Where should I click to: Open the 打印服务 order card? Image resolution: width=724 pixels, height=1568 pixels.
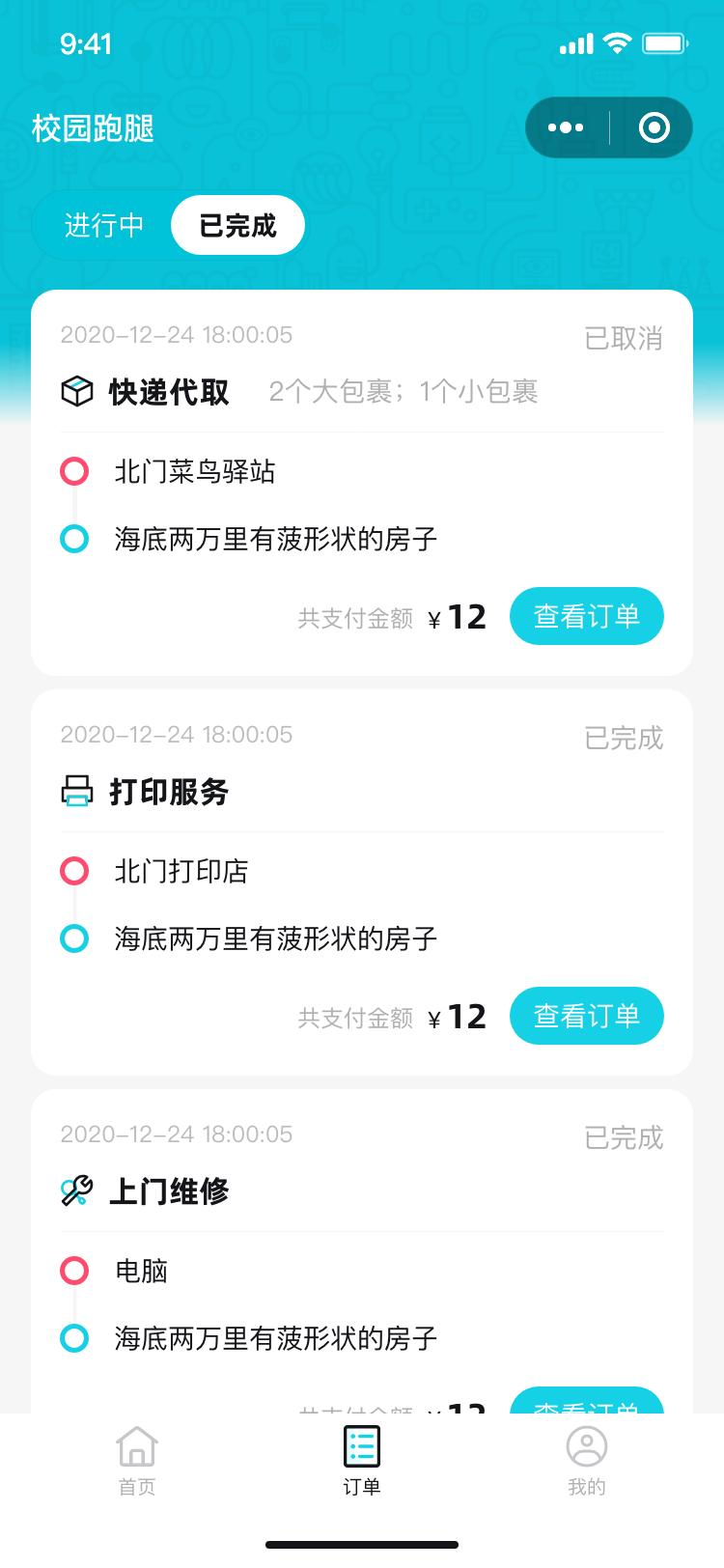[362, 882]
